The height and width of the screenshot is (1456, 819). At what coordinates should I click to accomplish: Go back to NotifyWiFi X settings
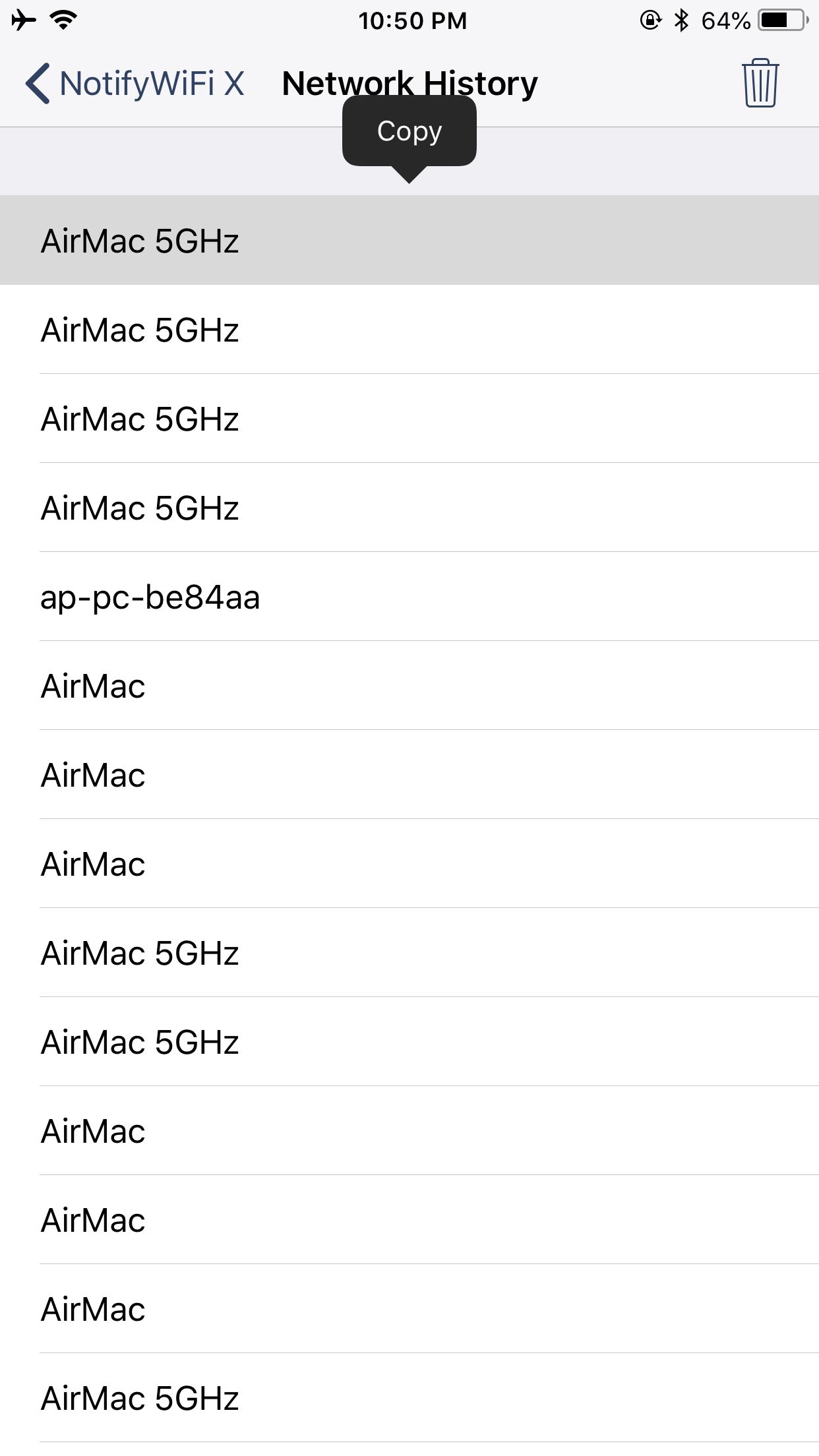tap(135, 84)
